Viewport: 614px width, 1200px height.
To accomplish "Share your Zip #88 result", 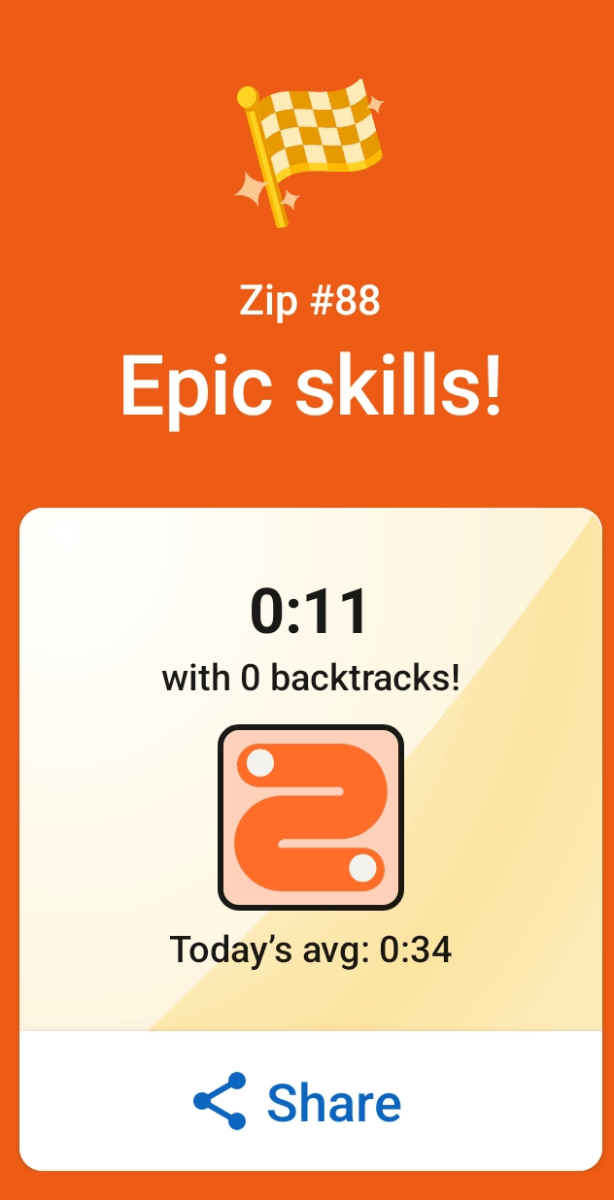I will coord(298,1101).
